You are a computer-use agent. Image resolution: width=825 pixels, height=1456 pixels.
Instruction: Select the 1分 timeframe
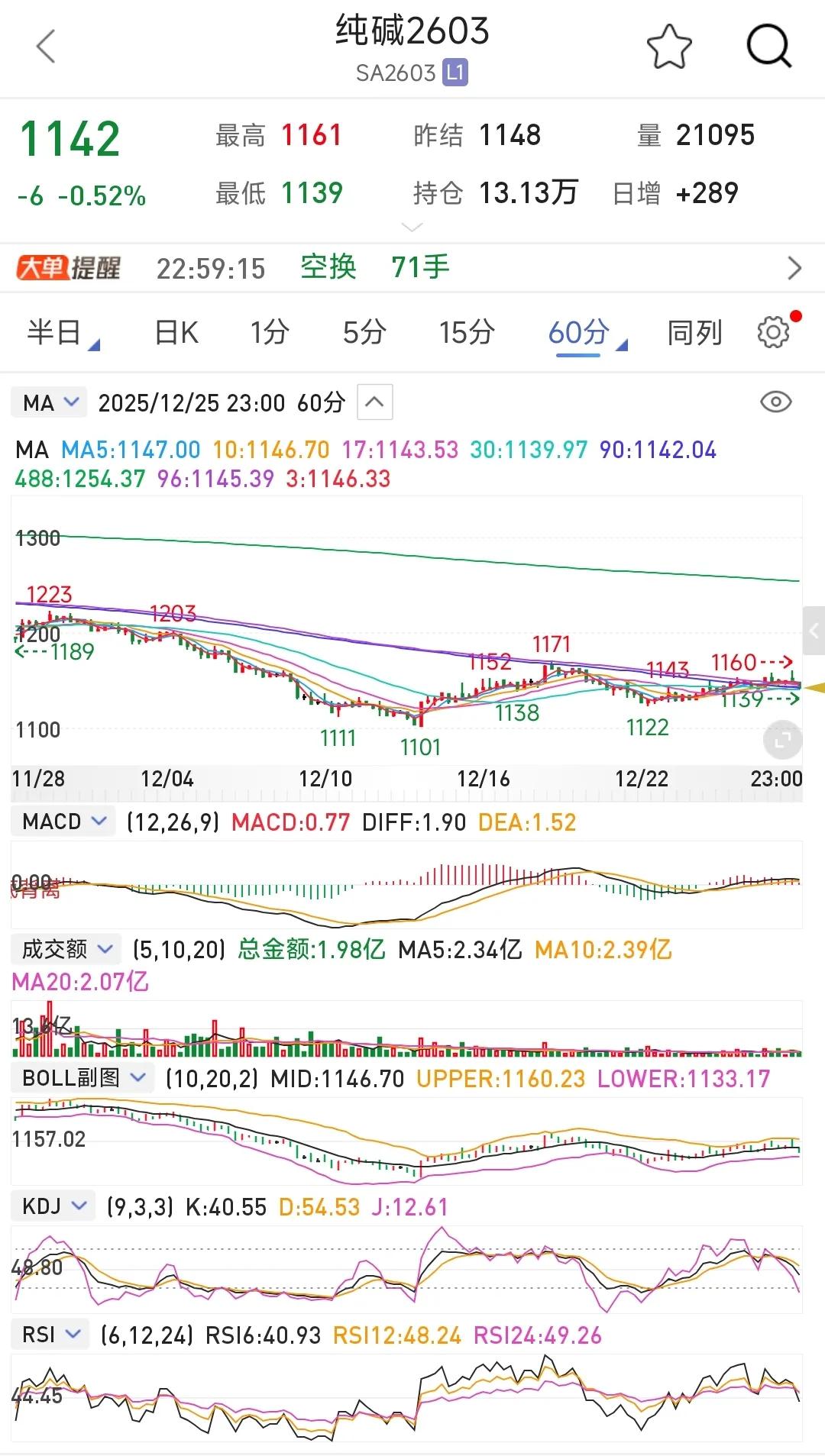click(x=270, y=333)
